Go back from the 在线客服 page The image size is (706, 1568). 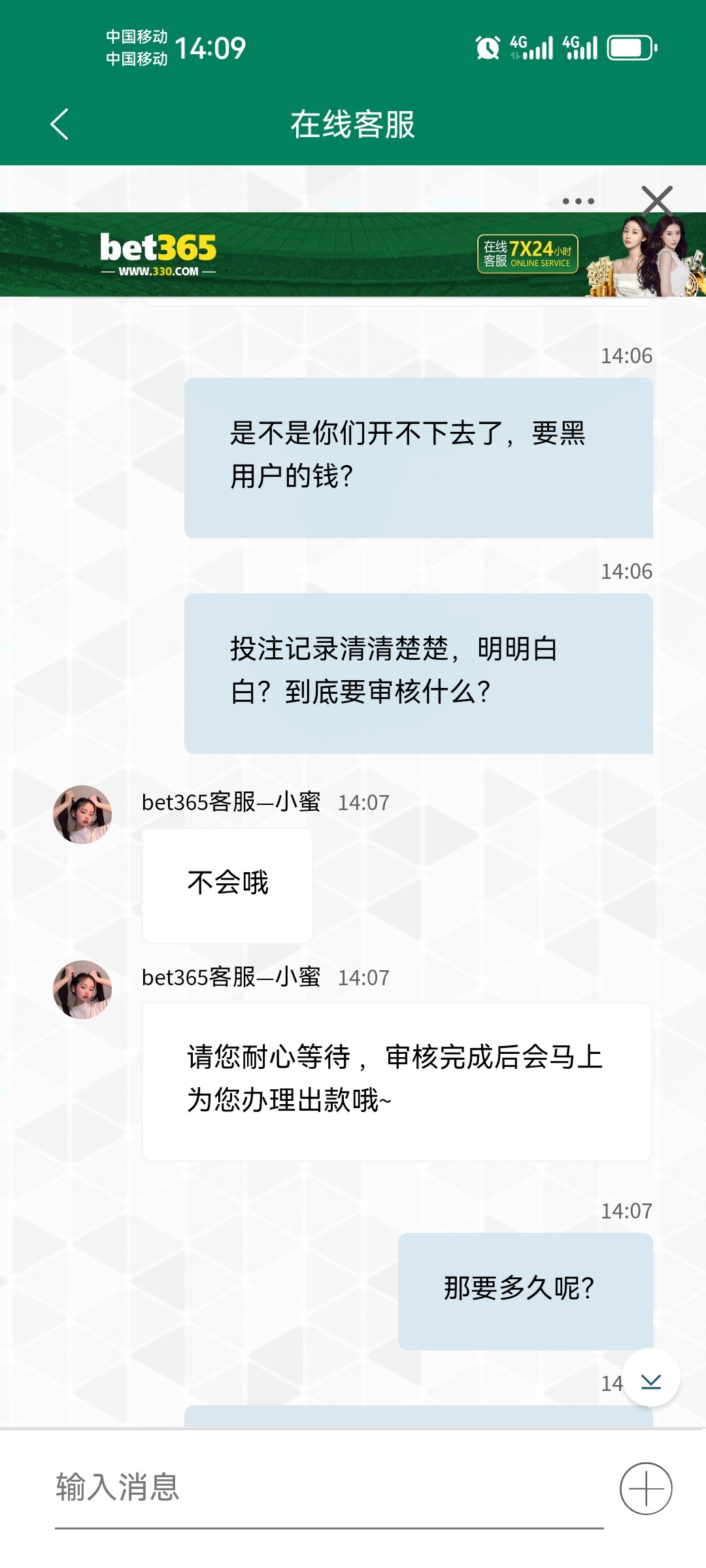click(x=59, y=124)
